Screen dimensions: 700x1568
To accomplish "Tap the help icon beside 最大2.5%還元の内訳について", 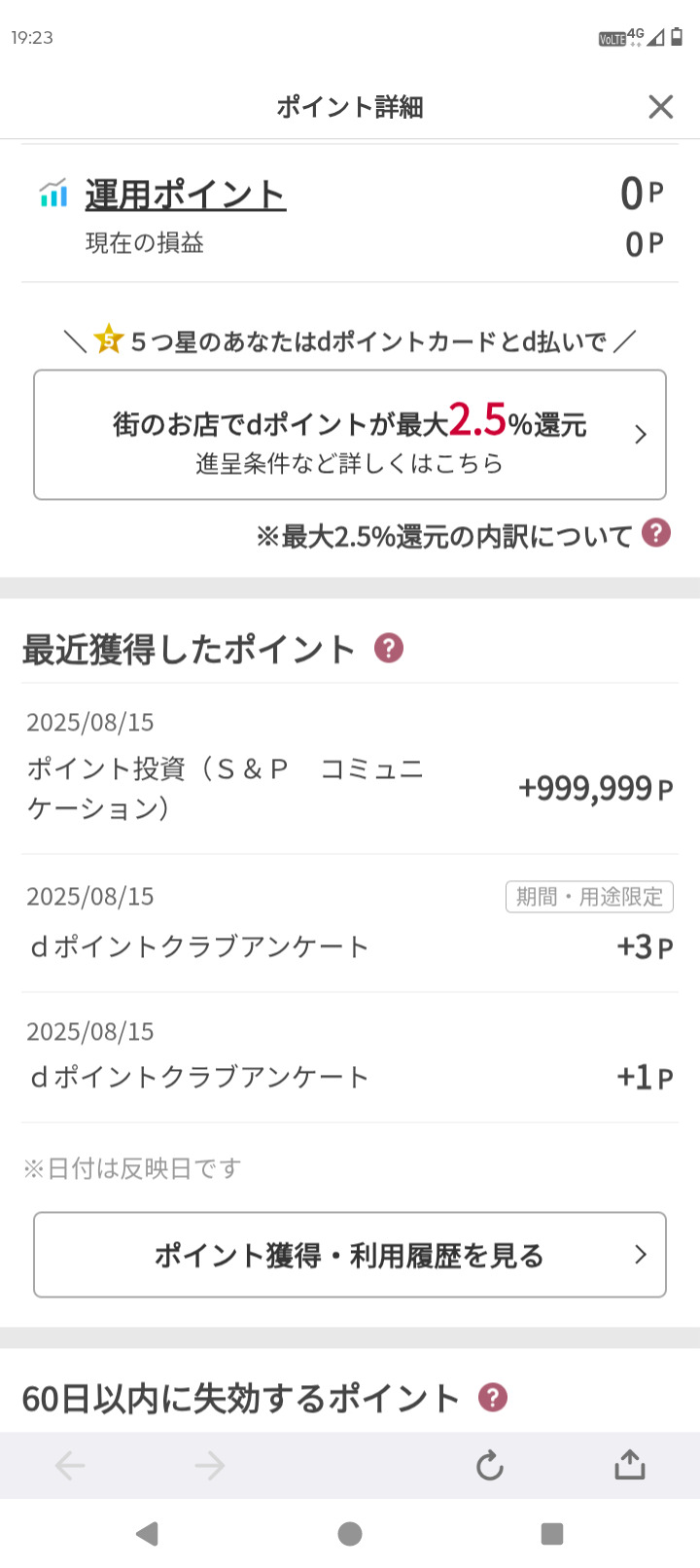I will click(x=656, y=533).
